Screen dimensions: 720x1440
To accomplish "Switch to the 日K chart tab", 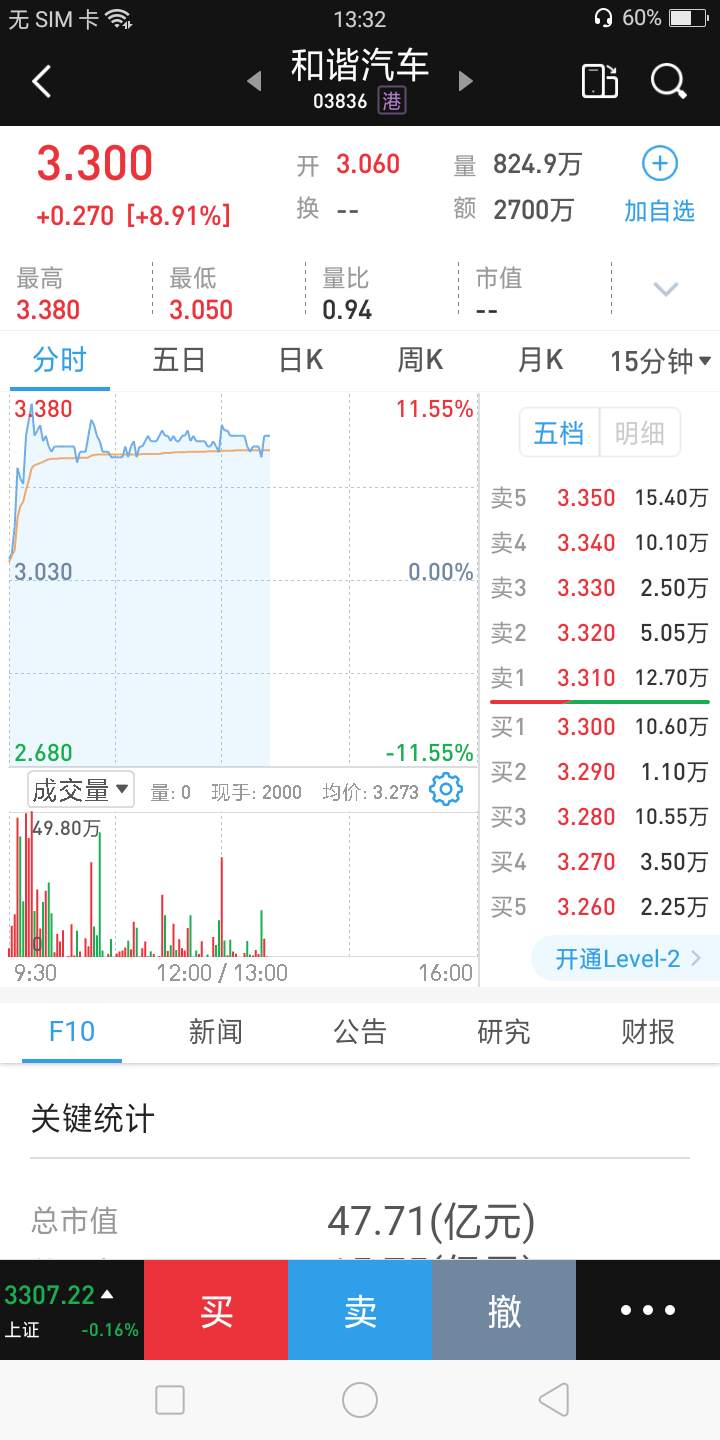I will pos(300,360).
